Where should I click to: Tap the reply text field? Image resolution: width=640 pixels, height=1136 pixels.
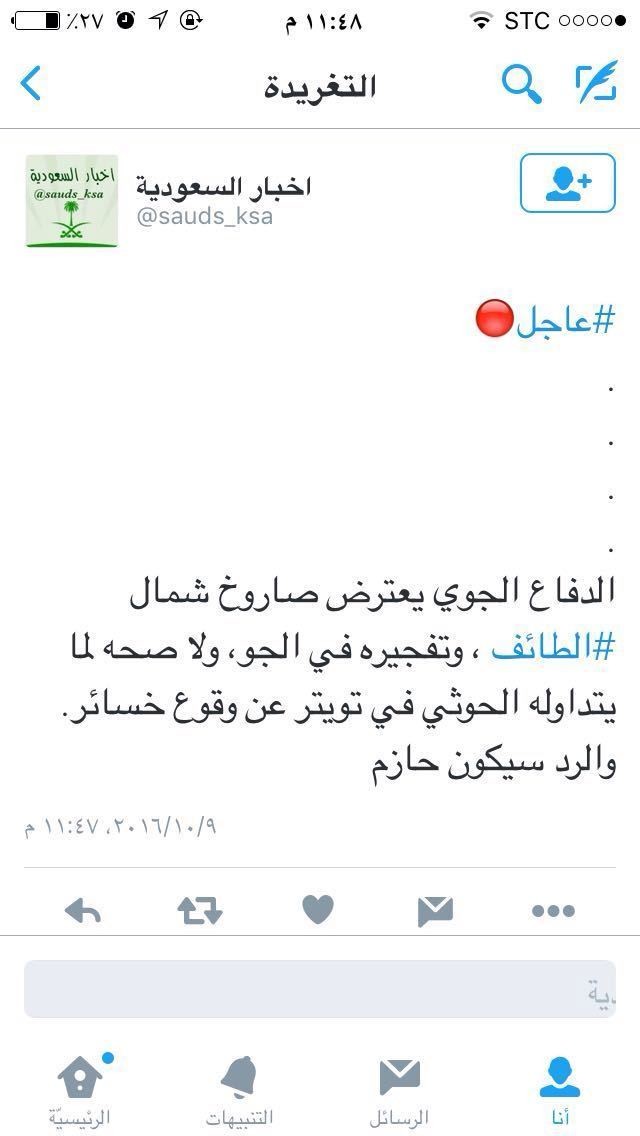click(320, 989)
